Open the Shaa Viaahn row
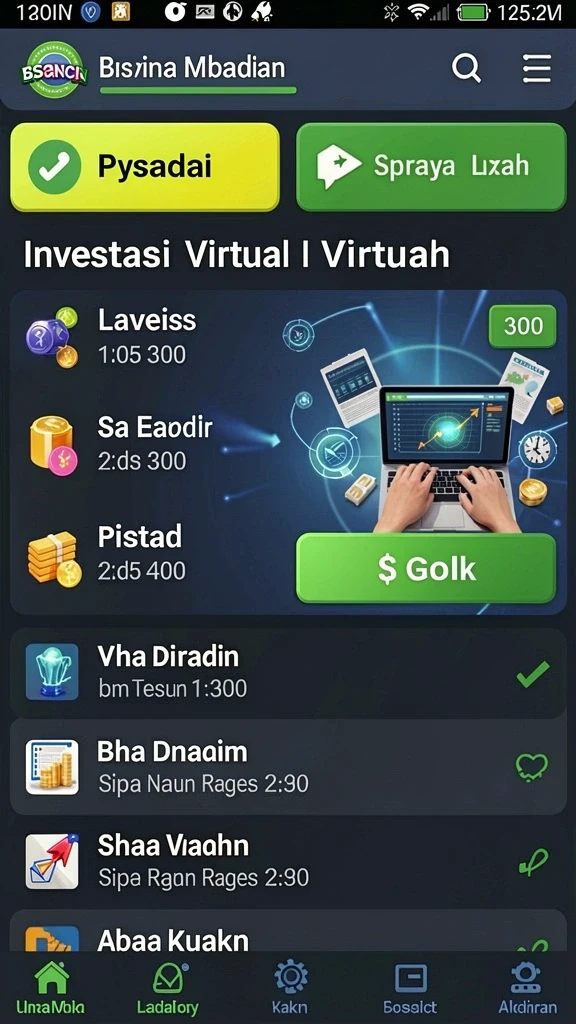Image resolution: width=576 pixels, height=1024 pixels. tap(288, 861)
